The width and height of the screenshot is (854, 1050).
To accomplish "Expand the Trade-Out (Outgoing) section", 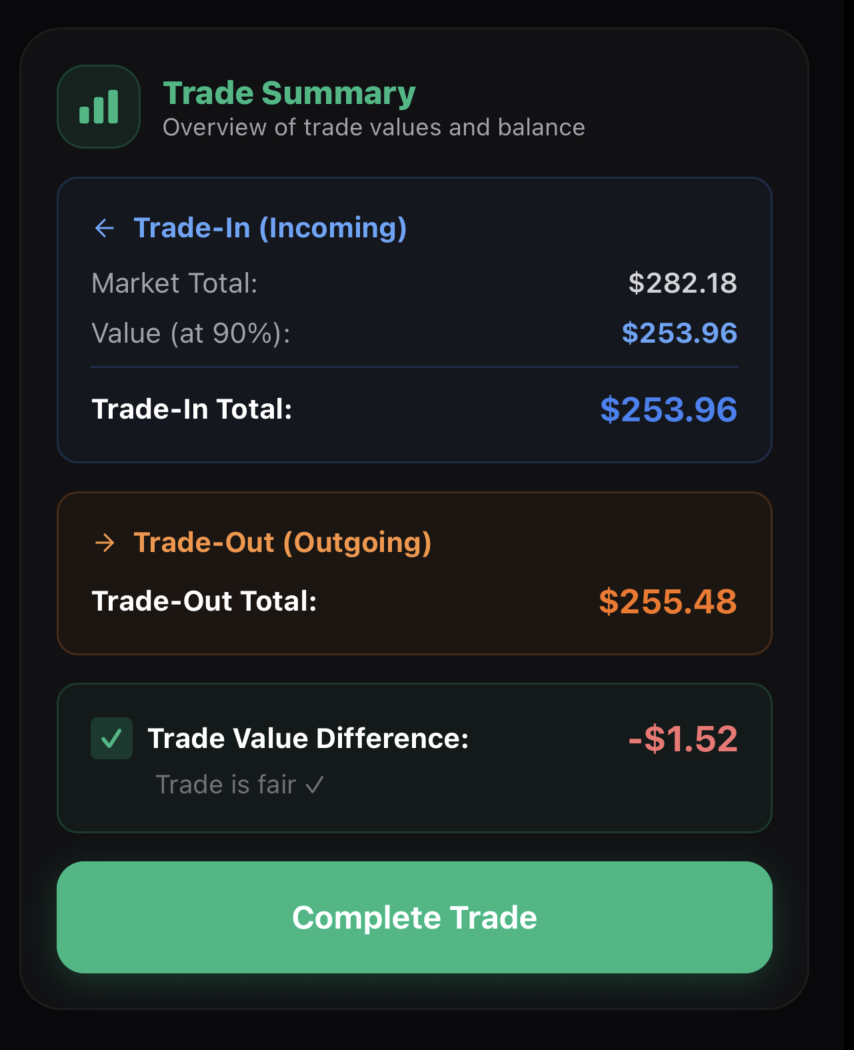I will point(283,542).
